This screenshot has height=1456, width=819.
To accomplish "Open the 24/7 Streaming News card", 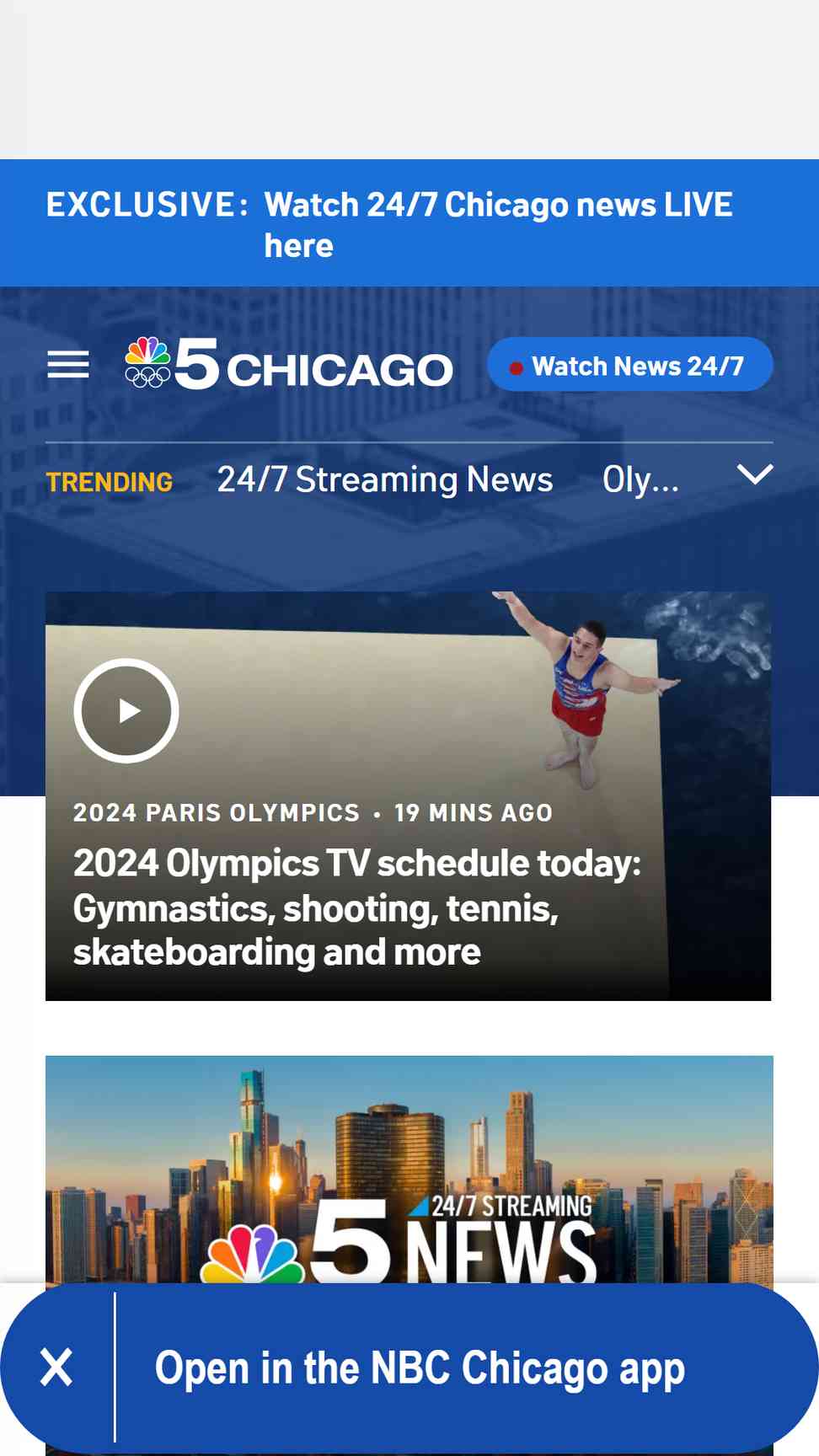I will point(409,1171).
